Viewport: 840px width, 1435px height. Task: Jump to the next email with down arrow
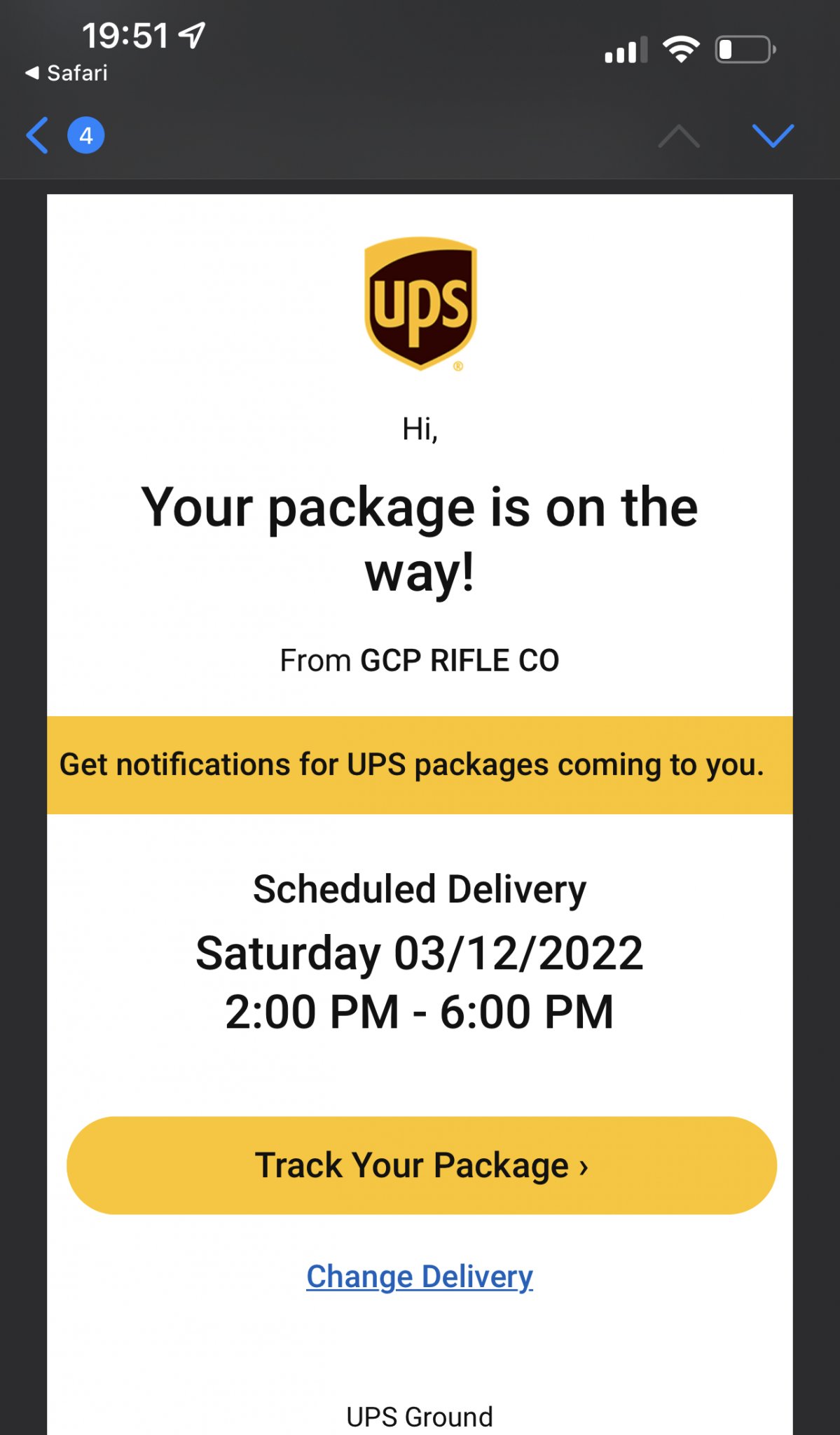(x=772, y=135)
